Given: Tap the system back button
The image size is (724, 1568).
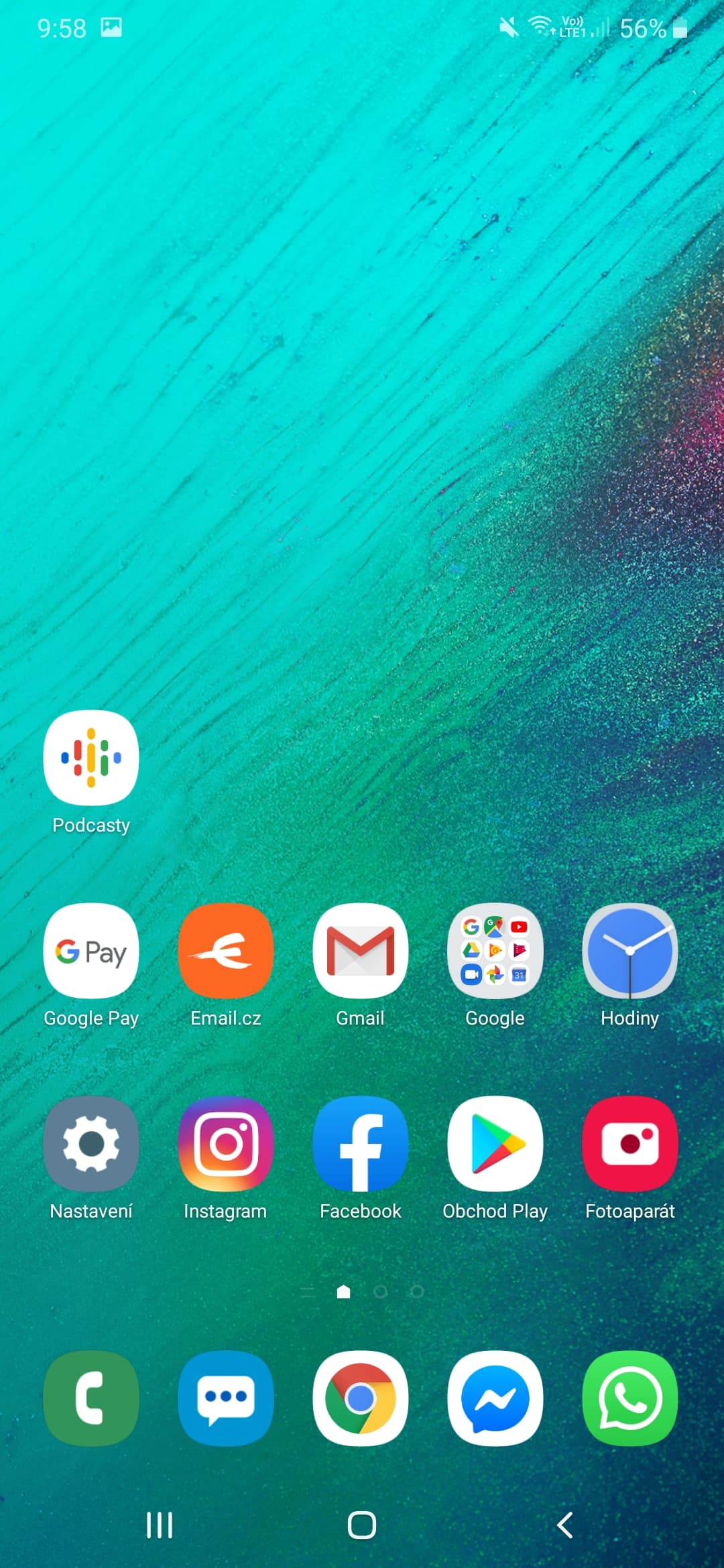Looking at the screenshot, I should point(565,1525).
